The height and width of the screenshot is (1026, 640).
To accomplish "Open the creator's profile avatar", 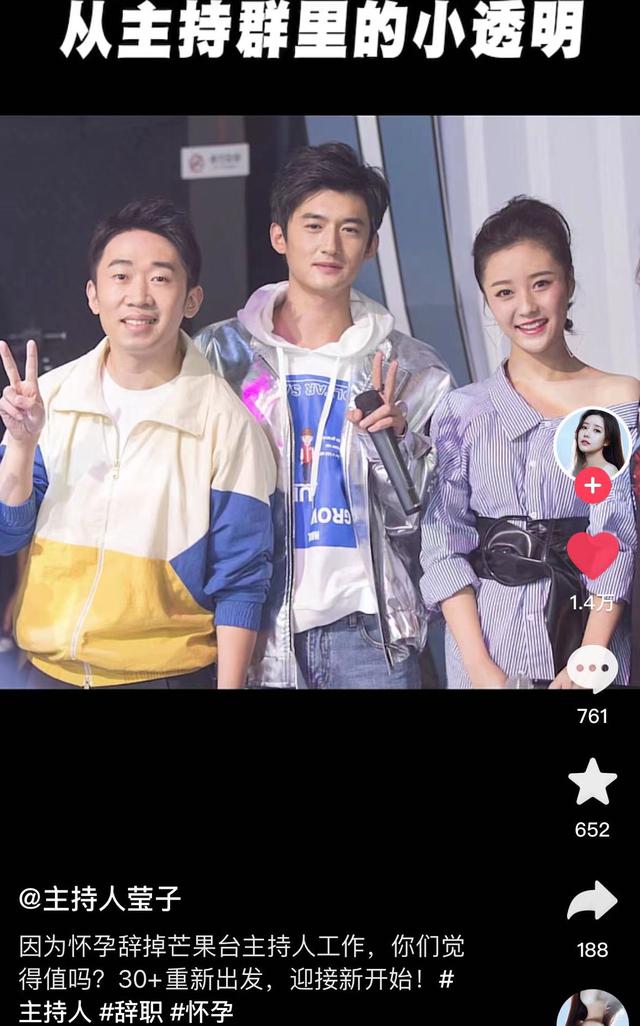I will click(x=592, y=443).
